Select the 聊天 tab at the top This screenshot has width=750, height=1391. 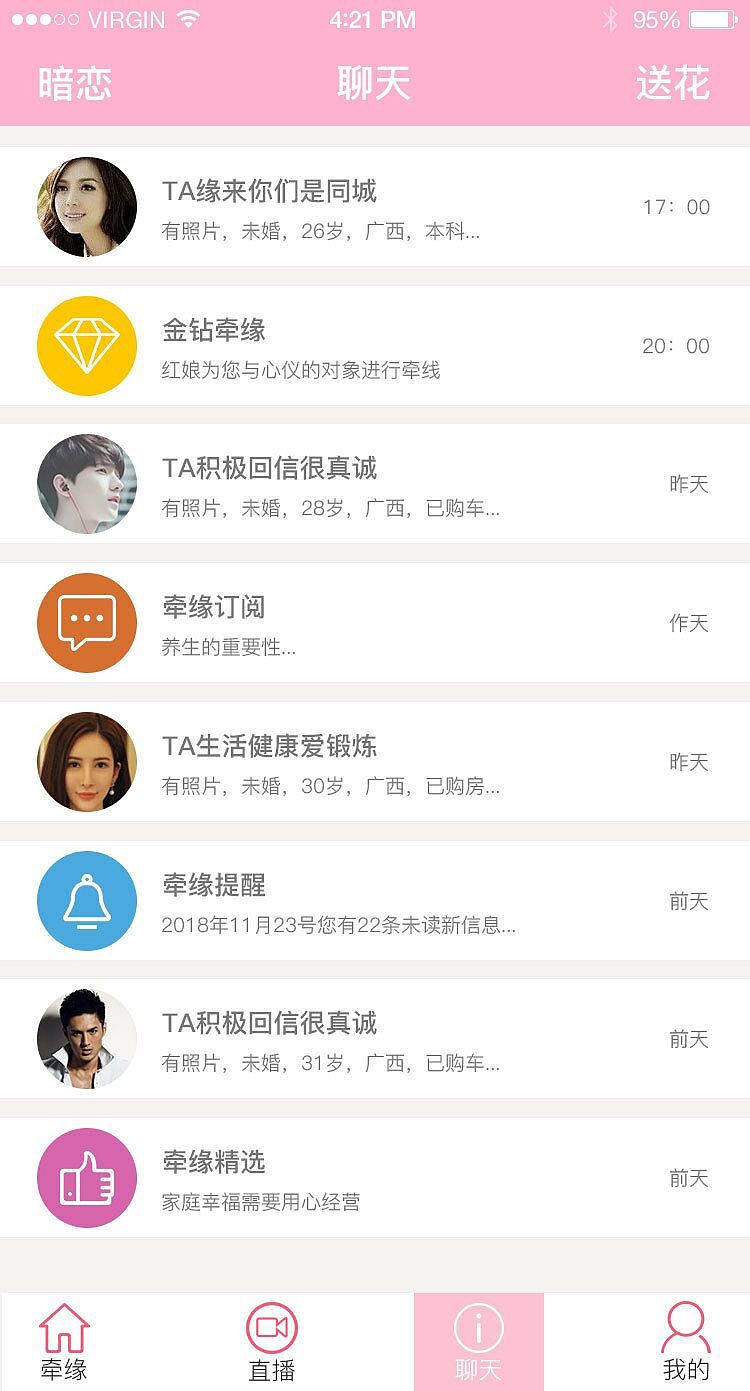(x=372, y=83)
